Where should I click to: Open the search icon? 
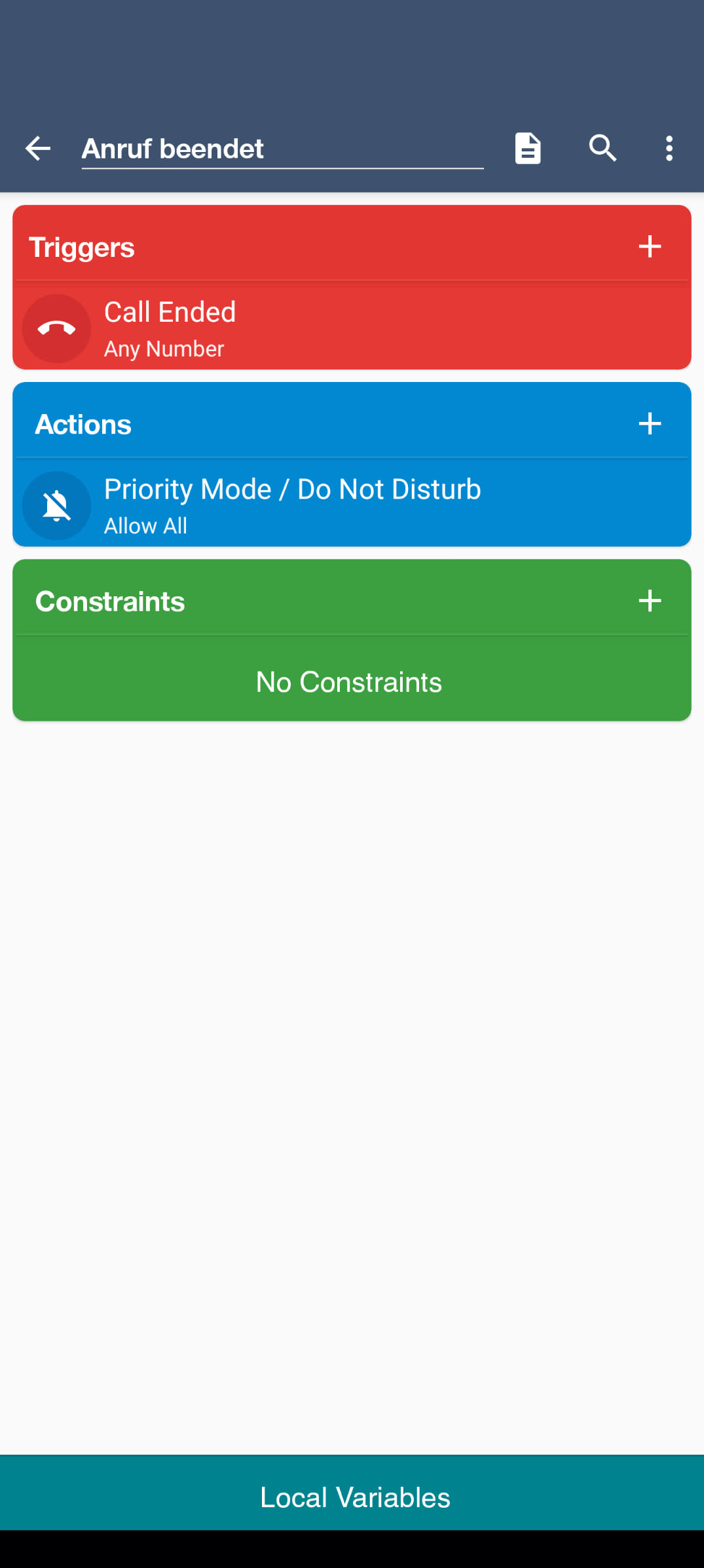pyautogui.click(x=602, y=148)
